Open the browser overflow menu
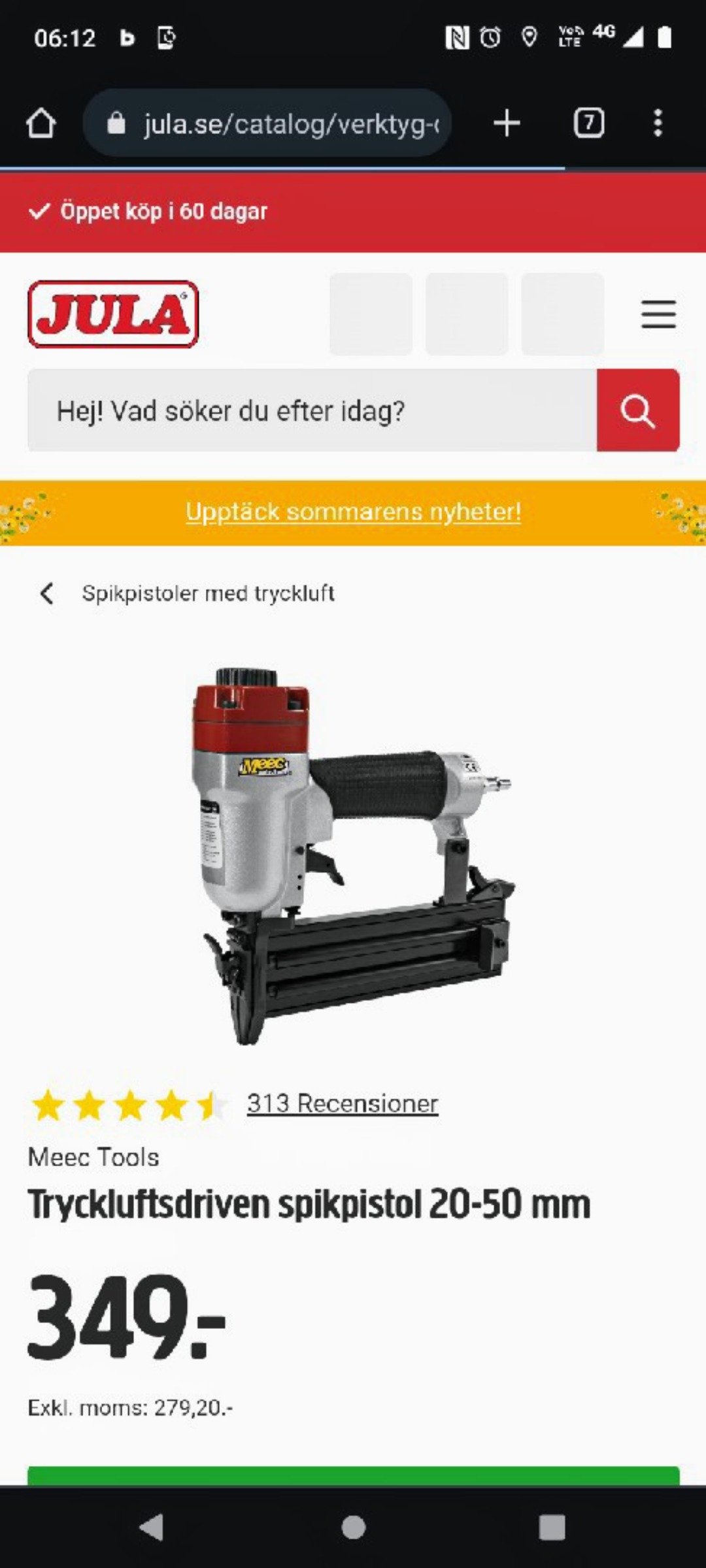This screenshot has height=1568, width=706. (658, 123)
